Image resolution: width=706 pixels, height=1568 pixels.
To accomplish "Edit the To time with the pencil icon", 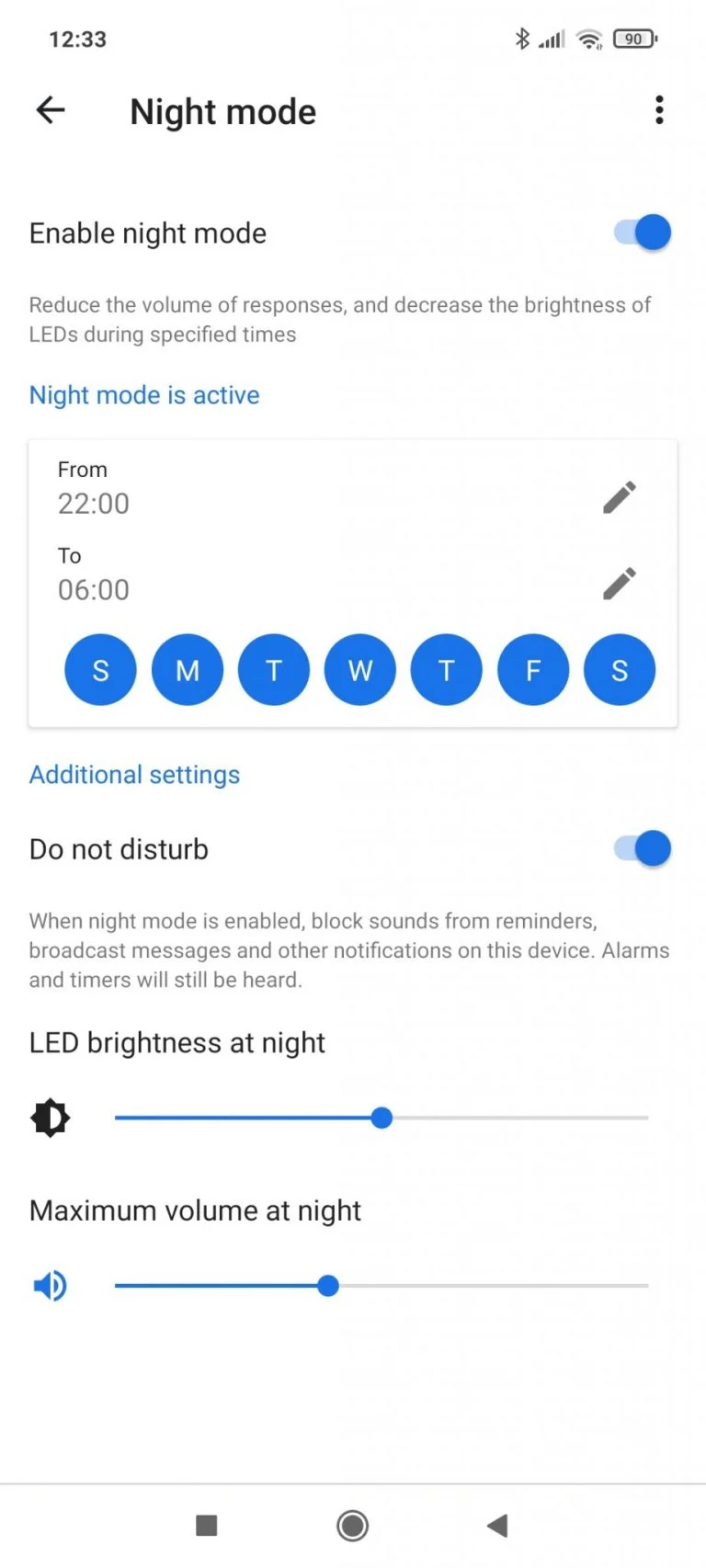I will pos(619,583).
